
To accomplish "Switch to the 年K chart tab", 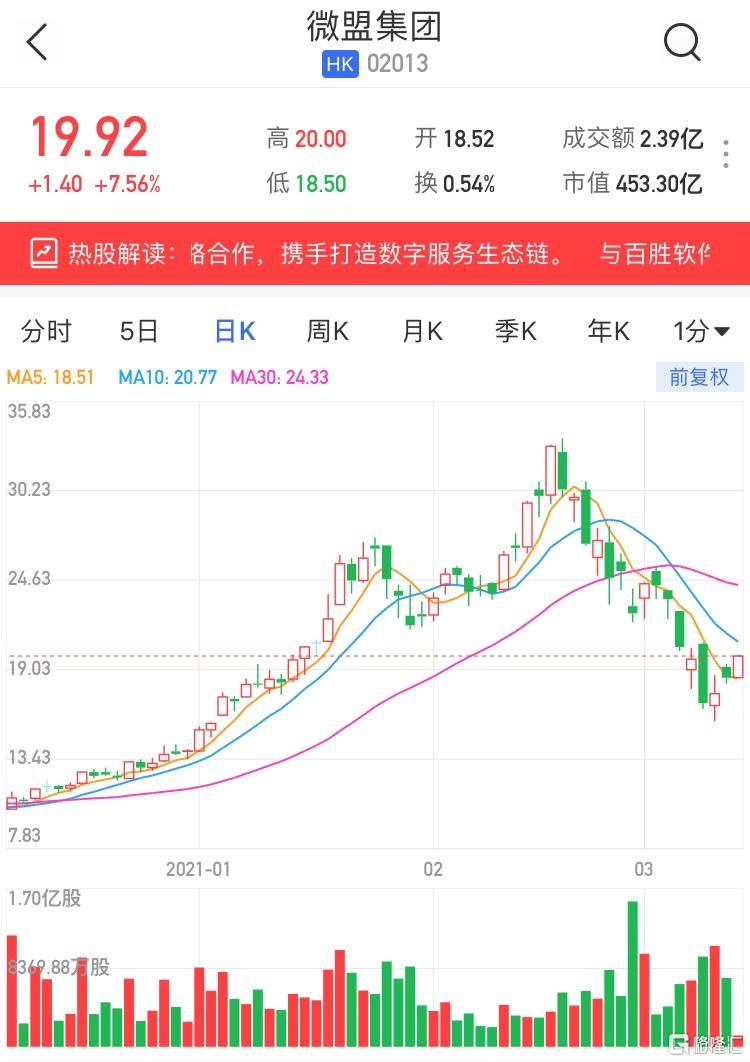I will (x=609, y=331).
